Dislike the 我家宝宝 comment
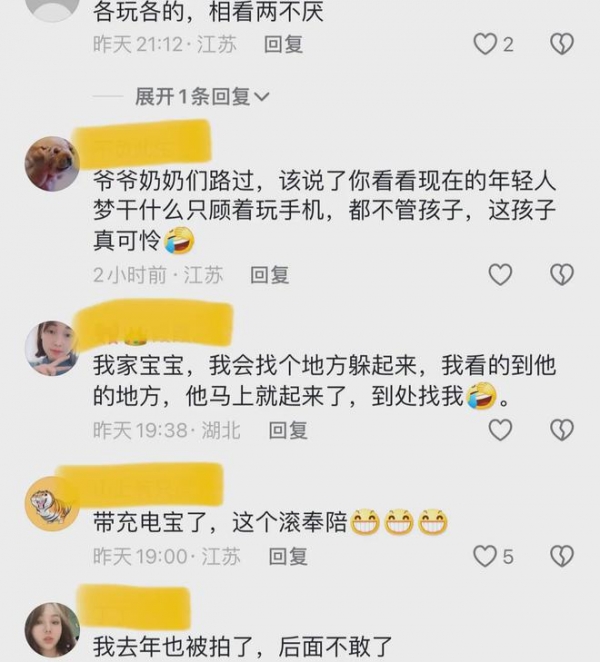Screen dimensions: 600x662 pyautogui.click(x=562, y=430)
